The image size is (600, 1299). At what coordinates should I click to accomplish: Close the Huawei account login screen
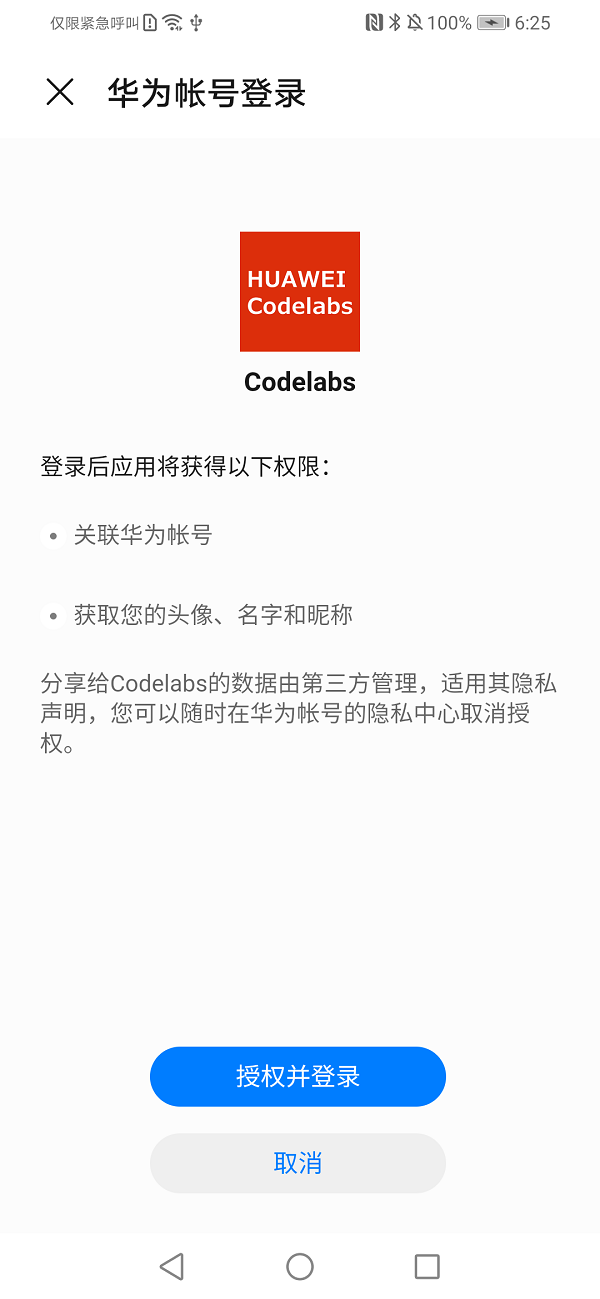click(60, 93)
